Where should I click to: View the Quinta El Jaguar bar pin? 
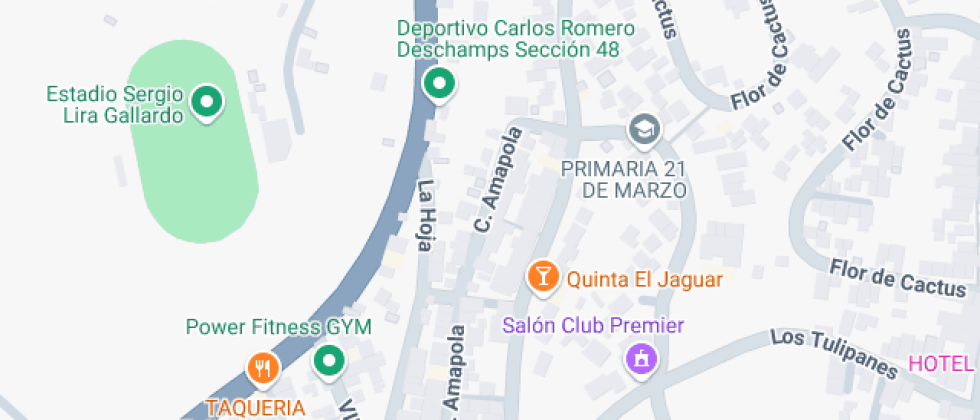pos(543,277)
